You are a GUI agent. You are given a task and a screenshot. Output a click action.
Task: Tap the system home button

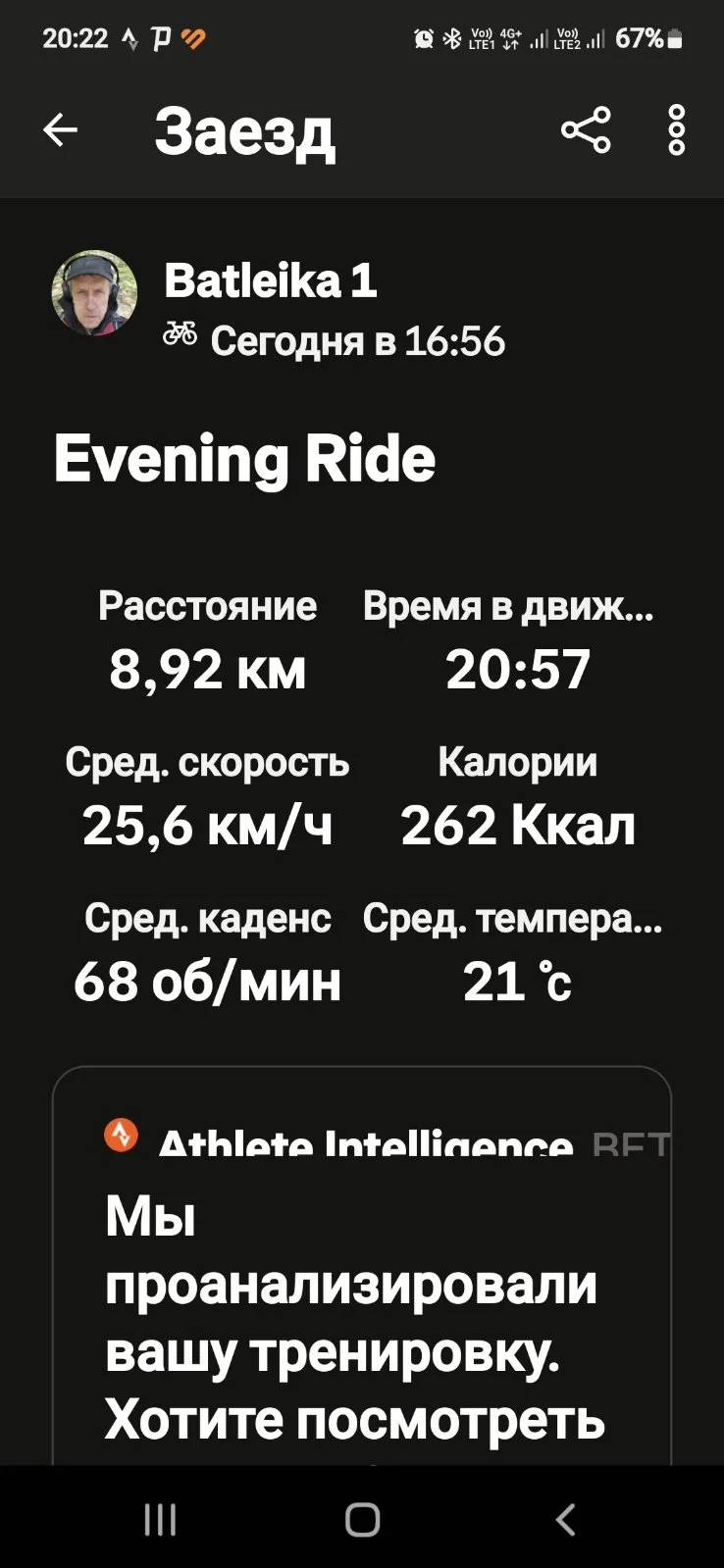(362, 1519)
